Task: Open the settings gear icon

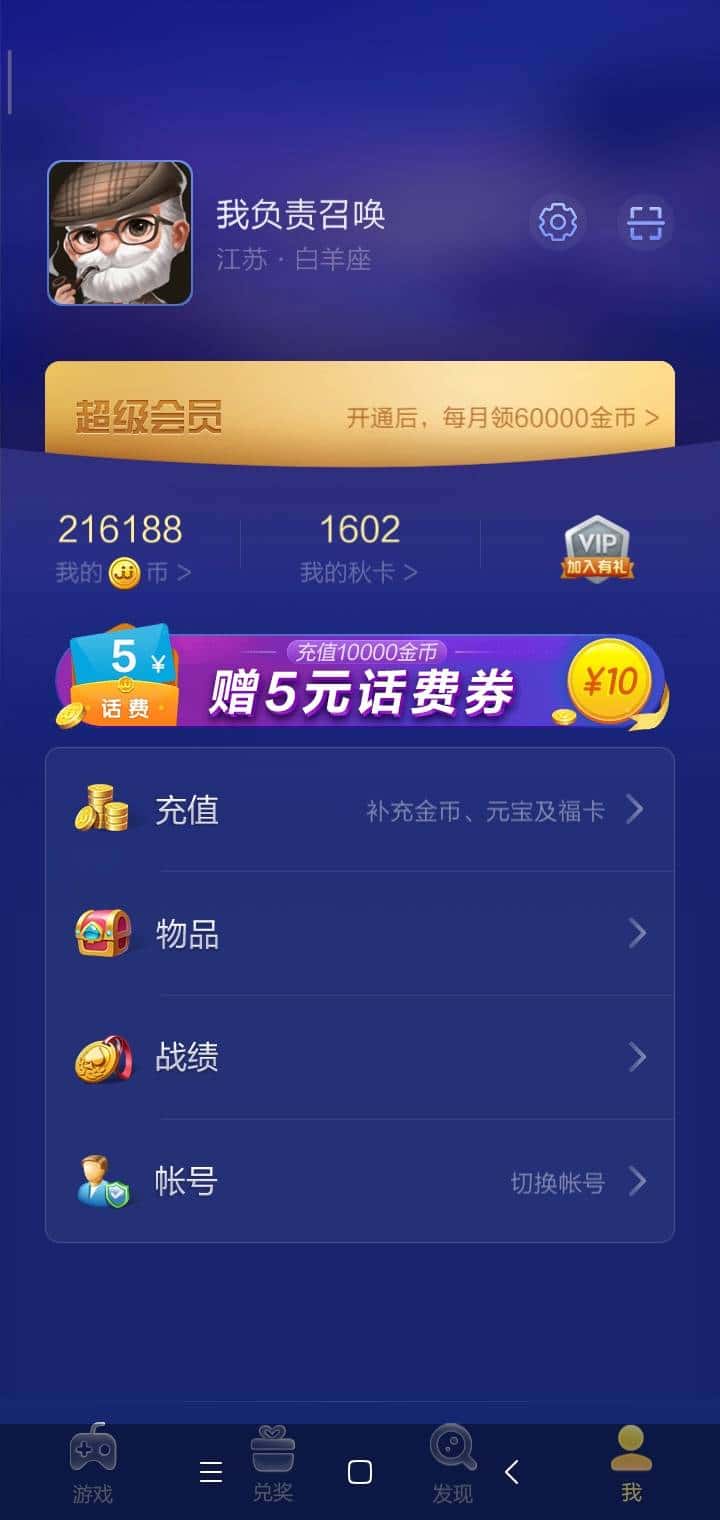Action: point(557,224)
